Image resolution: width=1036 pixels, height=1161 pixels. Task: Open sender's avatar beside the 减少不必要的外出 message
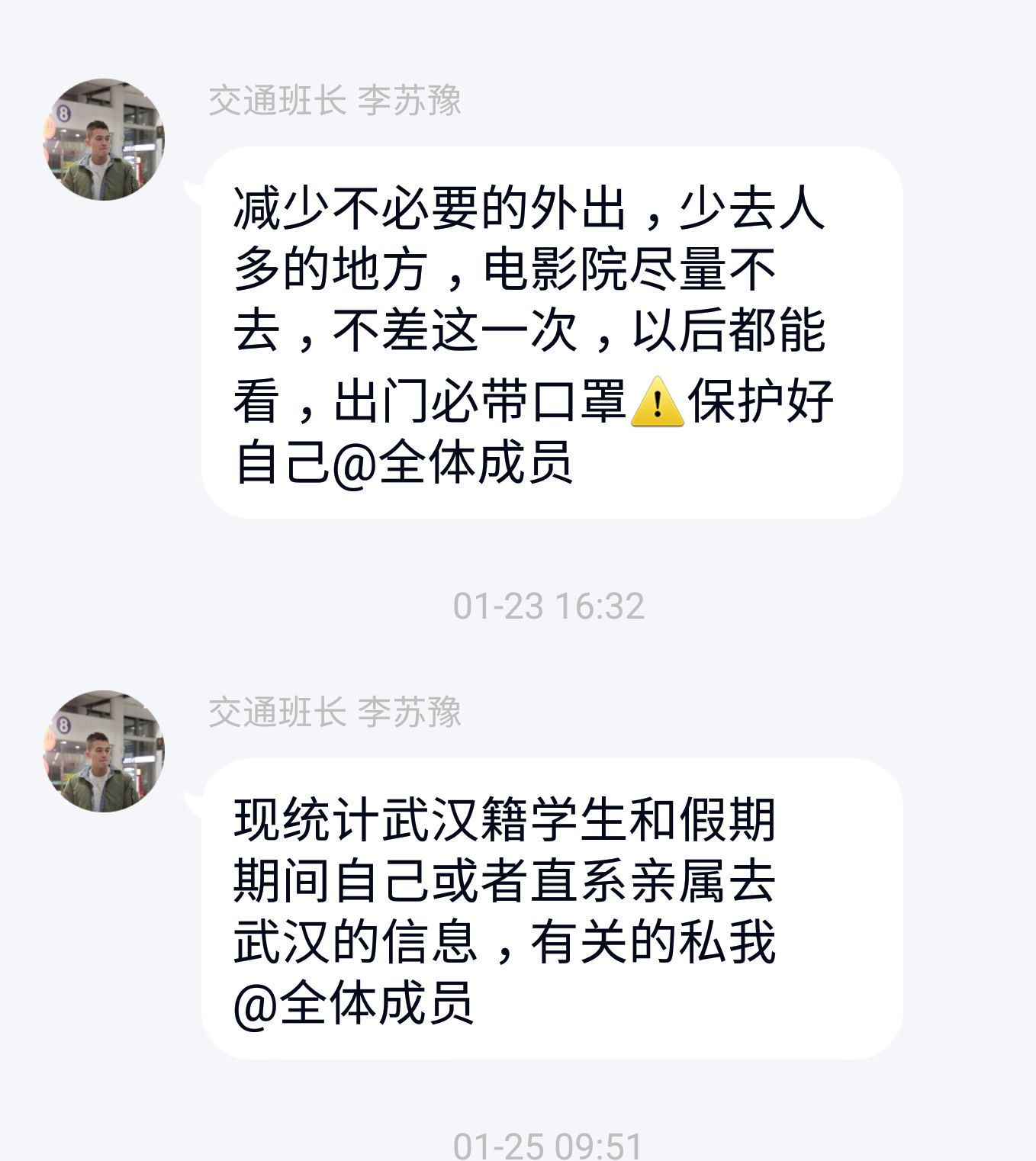[x=103, y=140]
